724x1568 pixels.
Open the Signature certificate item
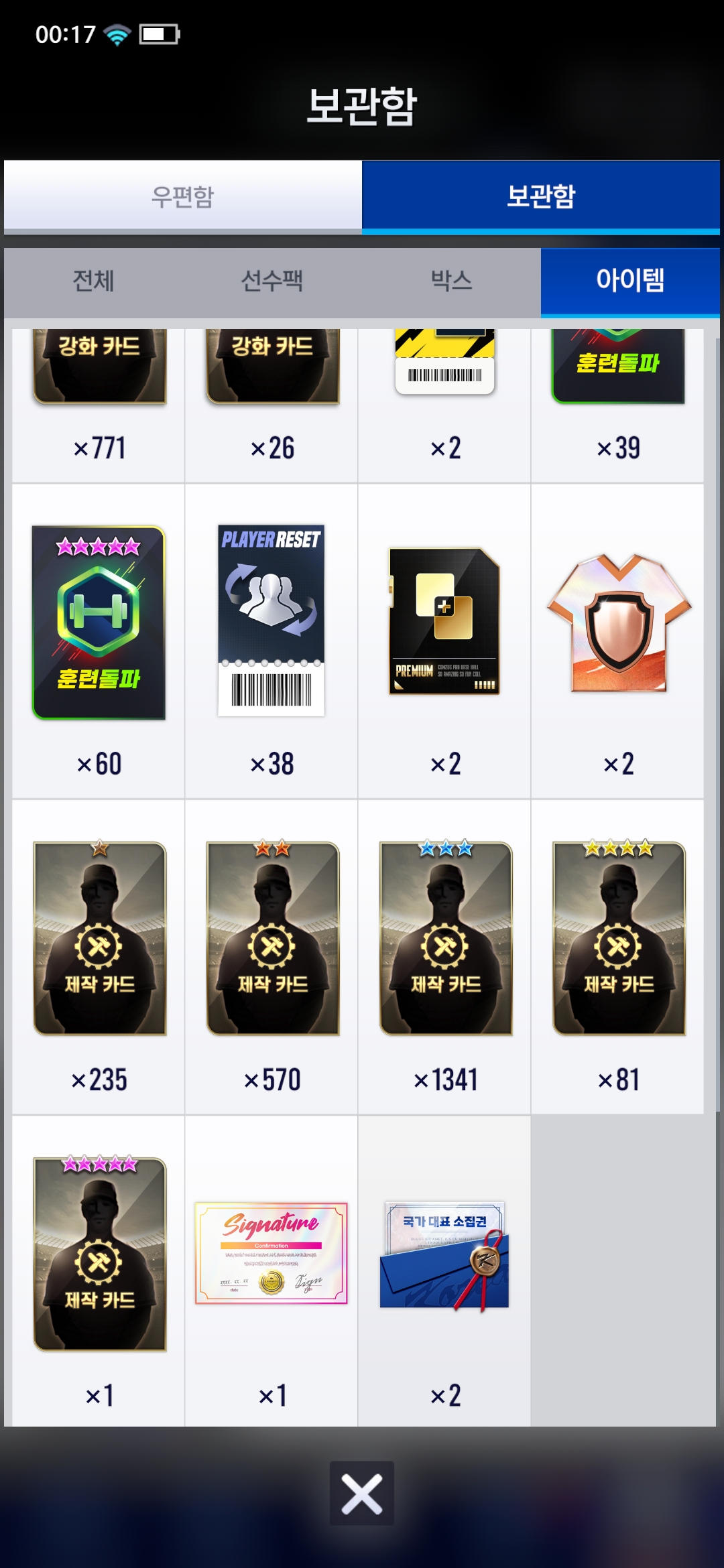pyautogui.click(x=271, y=1253)
